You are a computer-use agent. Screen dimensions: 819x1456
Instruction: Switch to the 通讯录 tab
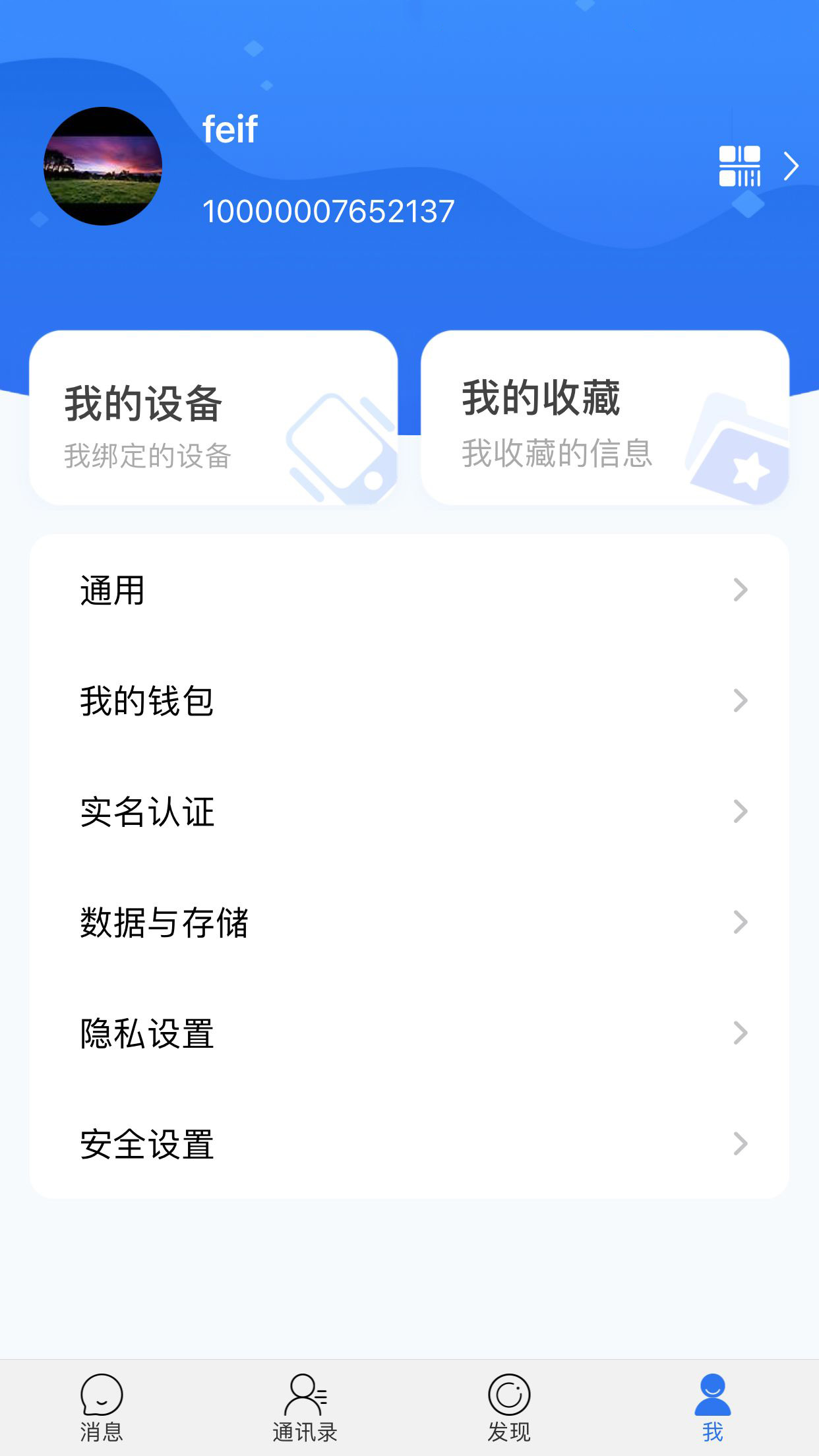[x=305, y=1407]
